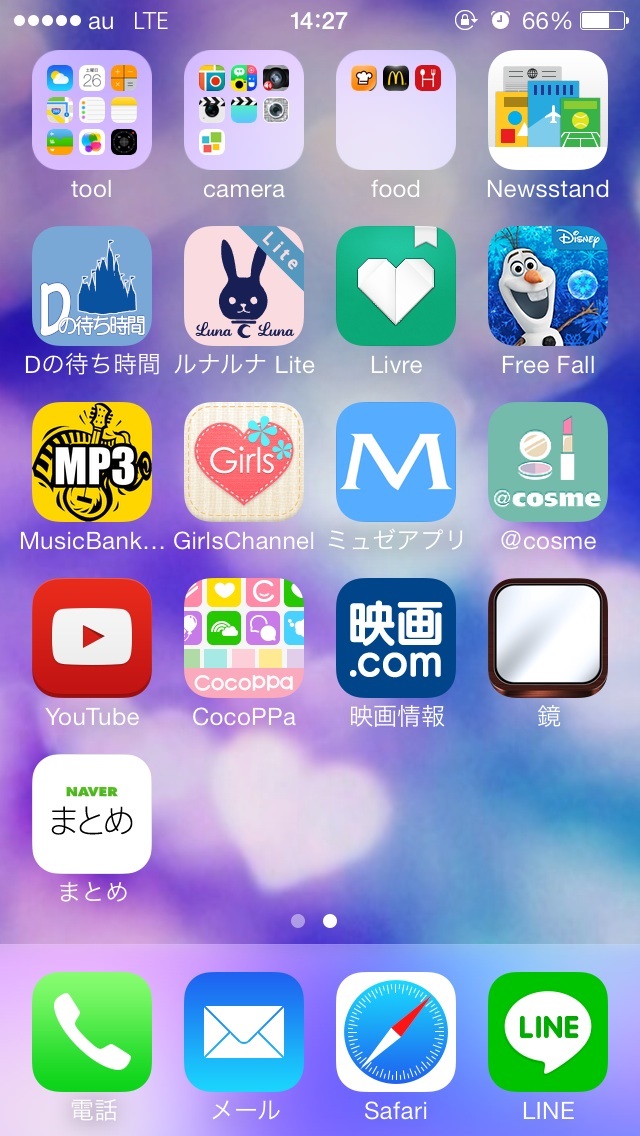The image size is (640, 1136).
Task: Open the @cosme app
Action: [548, 462]
